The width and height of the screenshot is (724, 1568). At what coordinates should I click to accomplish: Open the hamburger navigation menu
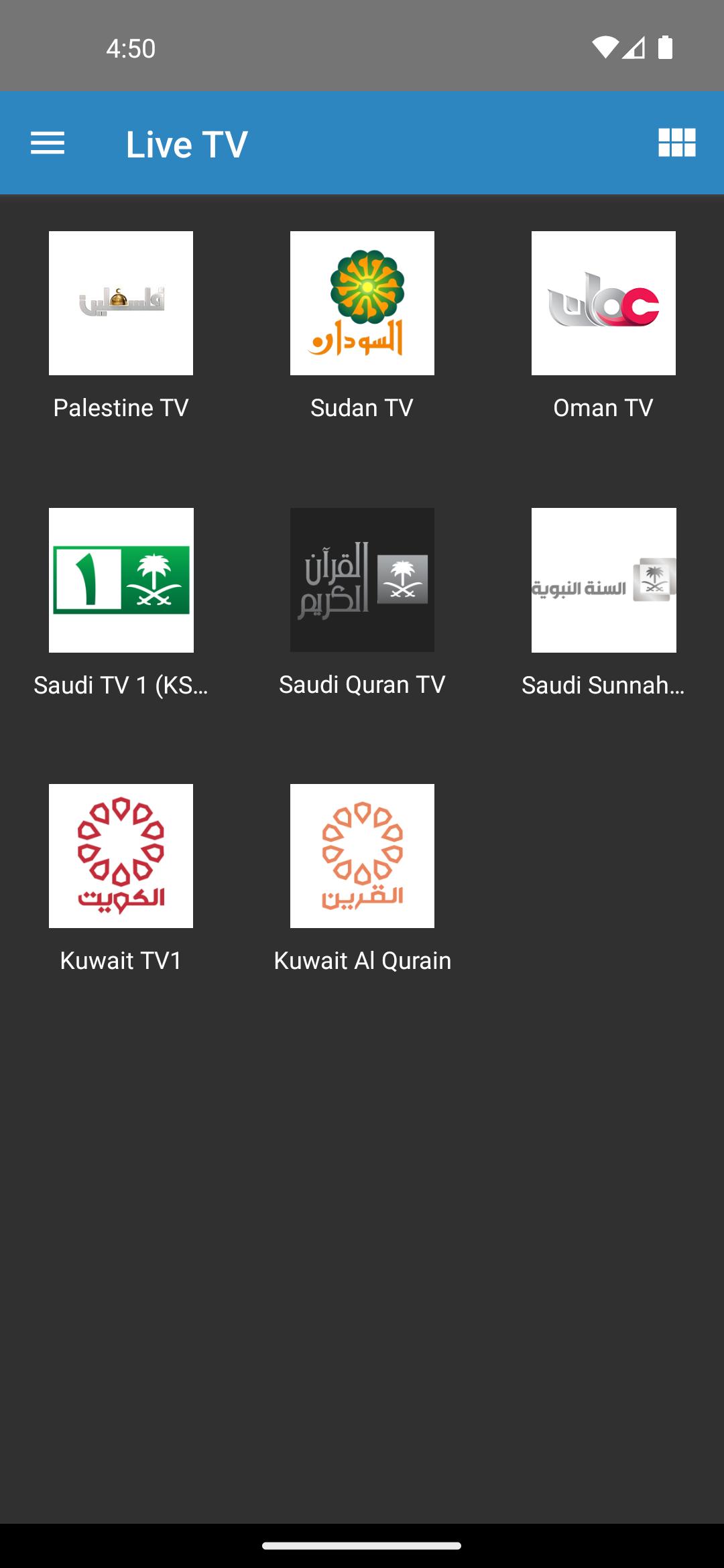coord(48,143)
